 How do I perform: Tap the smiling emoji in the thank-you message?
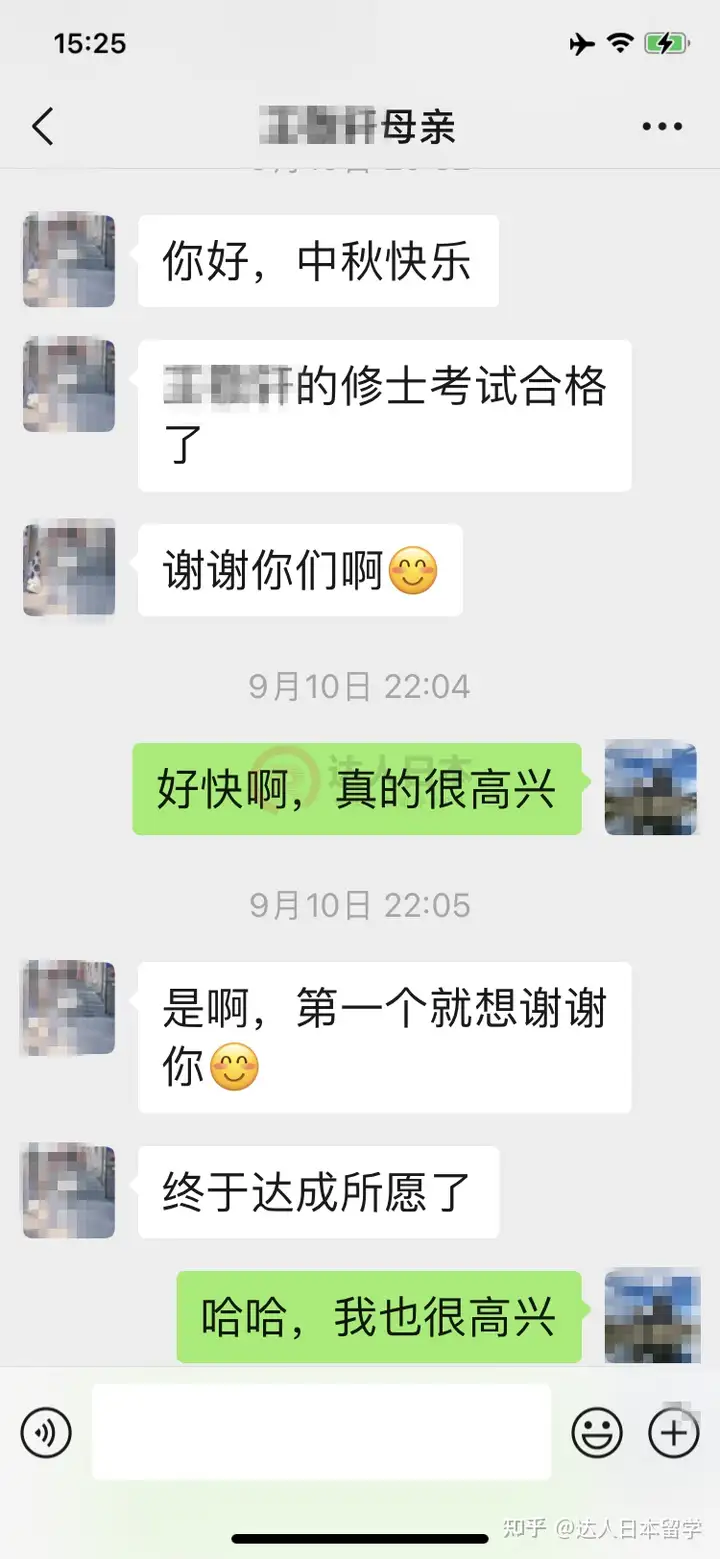click(x=414, y=568)
